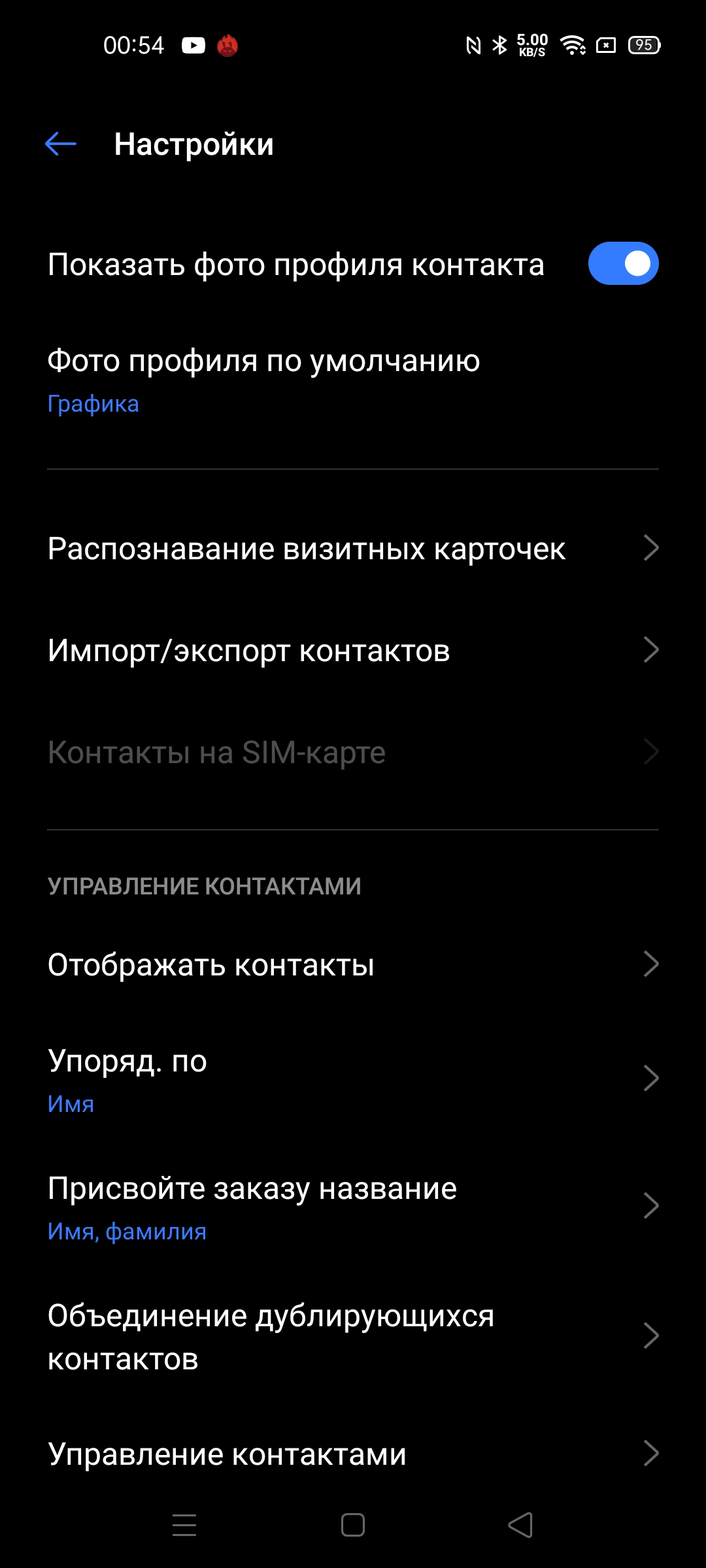
Task: Open Присвойте заказу название setting
Action: point(353,1207)
